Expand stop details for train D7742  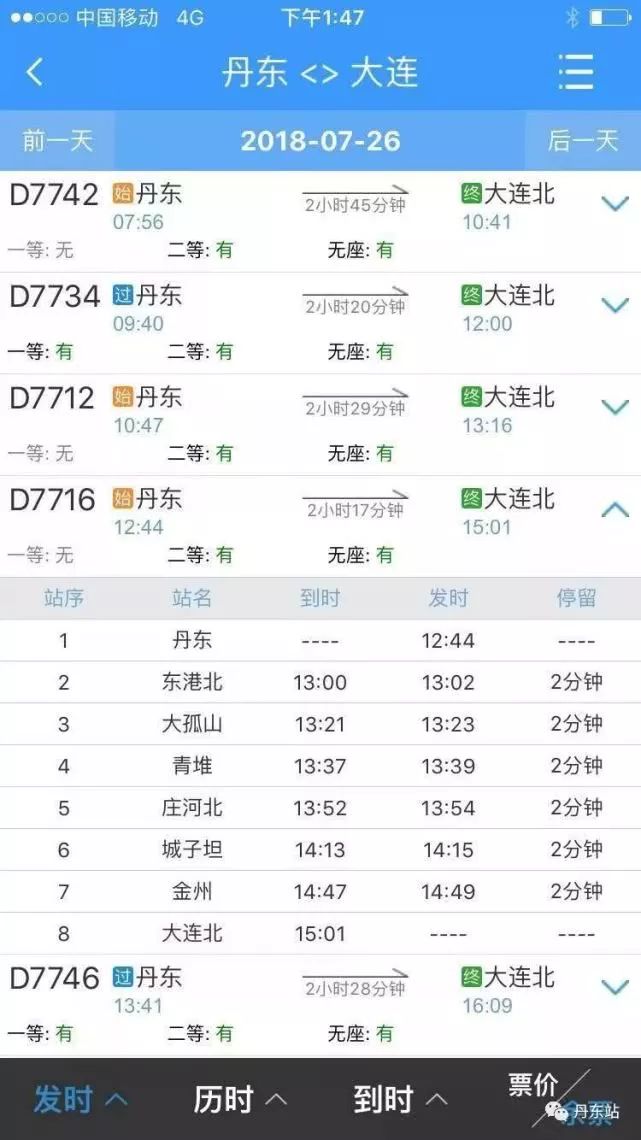pyautogui.click(x=615, y=204)
